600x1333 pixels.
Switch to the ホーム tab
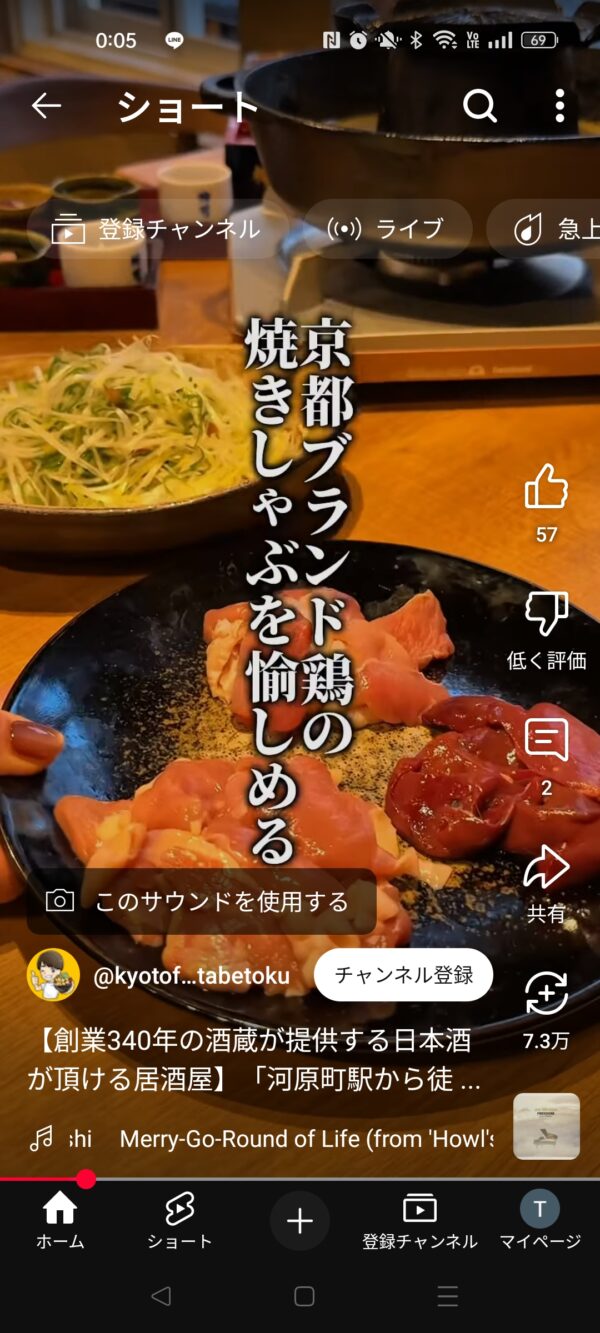click(60, 1220)
